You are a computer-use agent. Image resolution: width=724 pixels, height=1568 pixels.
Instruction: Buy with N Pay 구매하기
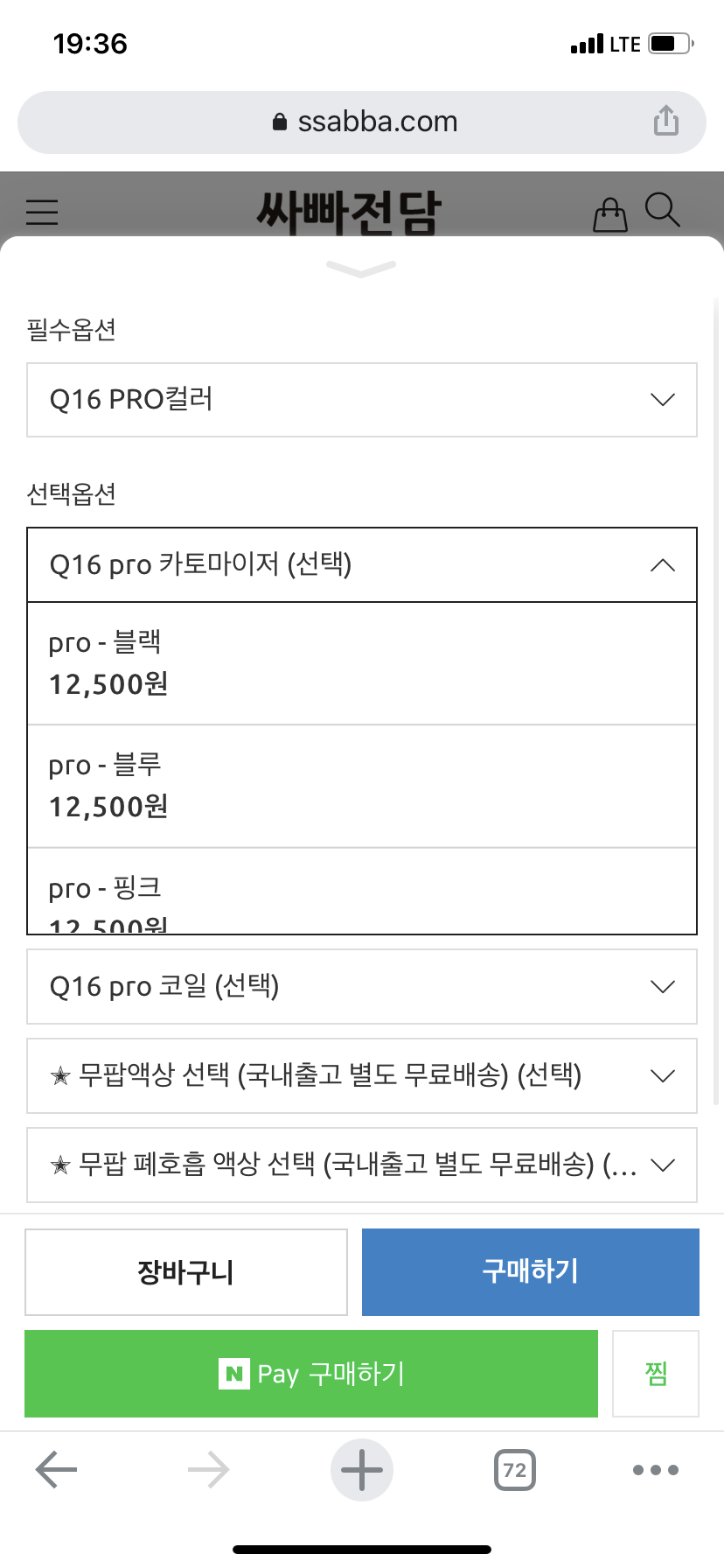(311, 1374)
